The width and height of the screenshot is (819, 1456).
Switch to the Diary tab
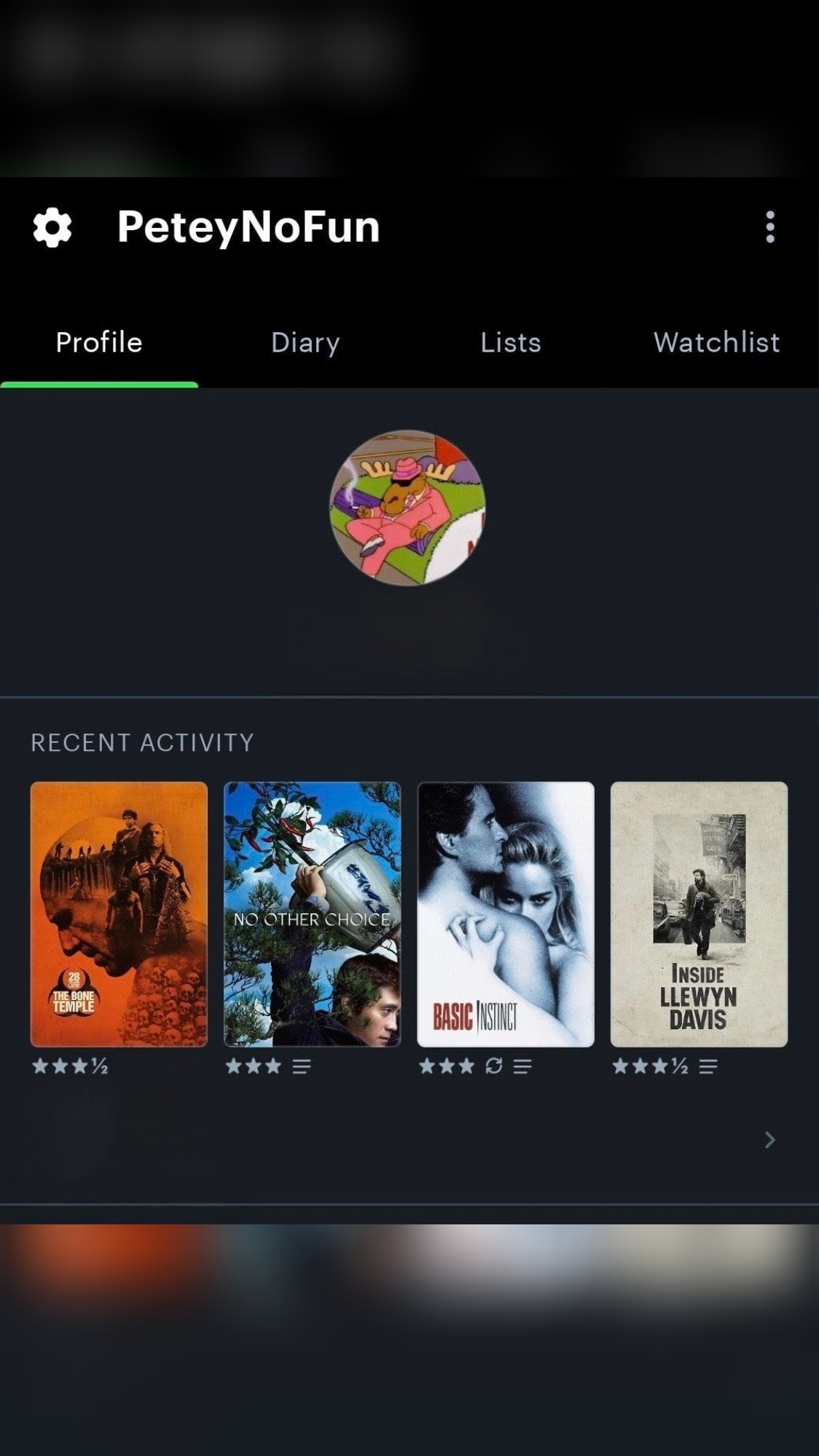(305, 342)
